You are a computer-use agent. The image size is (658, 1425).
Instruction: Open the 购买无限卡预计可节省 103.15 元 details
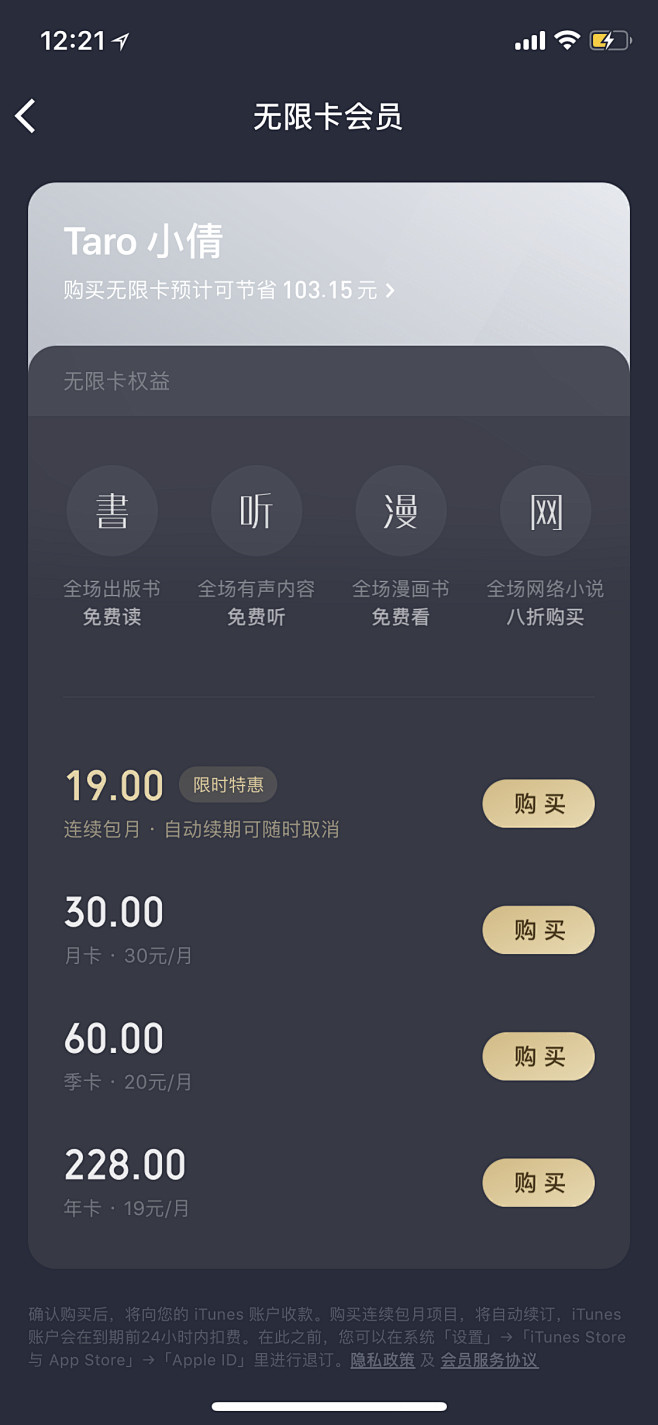tap(229, 291)
